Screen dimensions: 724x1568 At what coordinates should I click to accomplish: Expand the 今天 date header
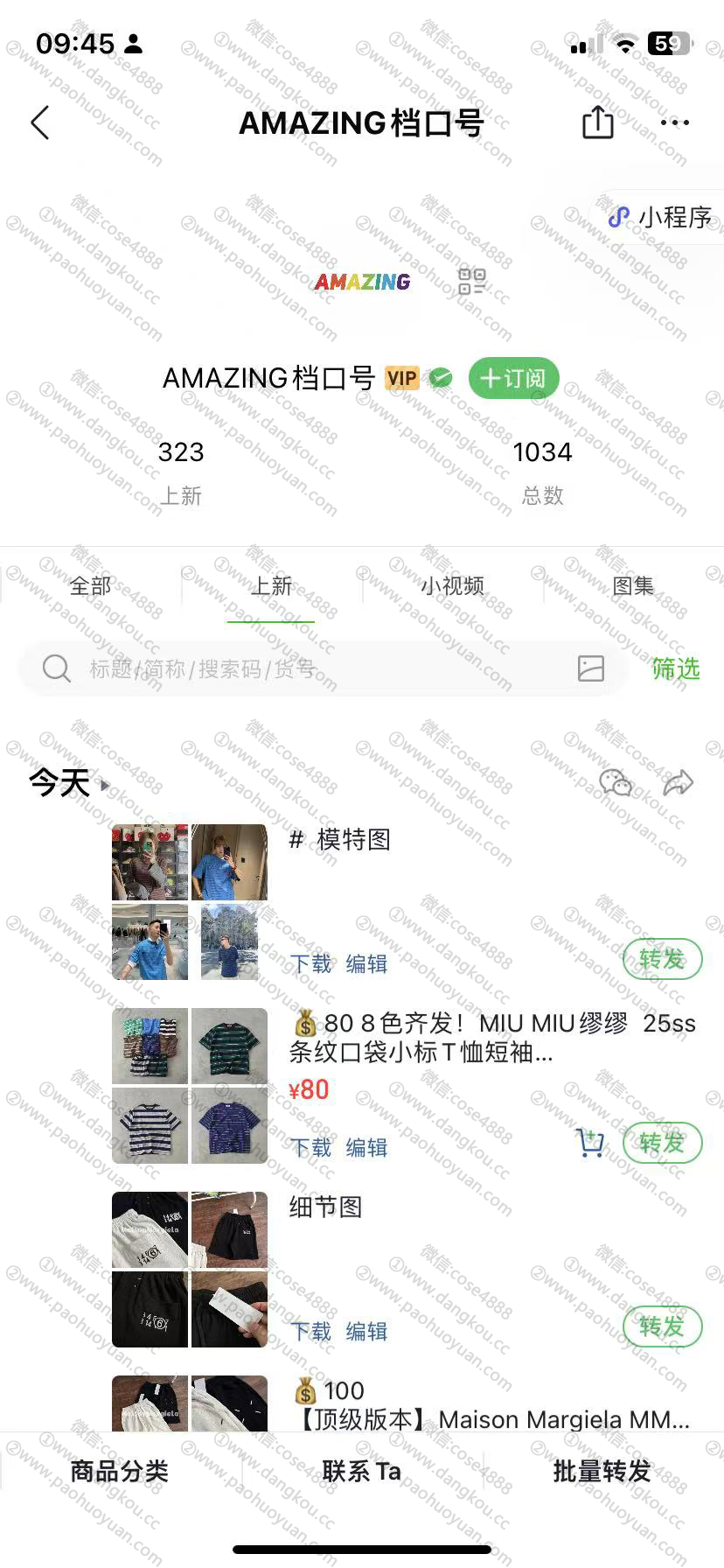[70, 782]
